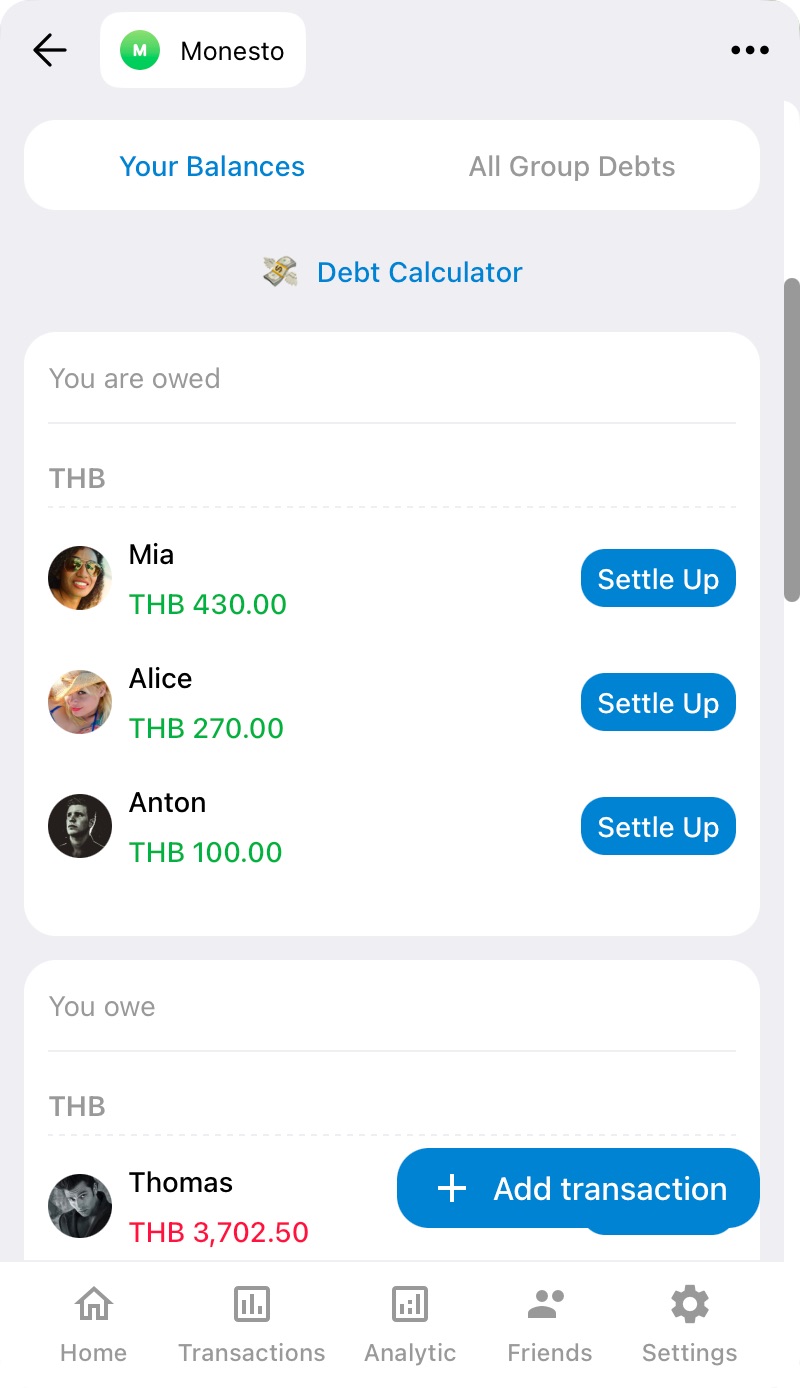Select the Your Balances tab

(x=212, y=166)
